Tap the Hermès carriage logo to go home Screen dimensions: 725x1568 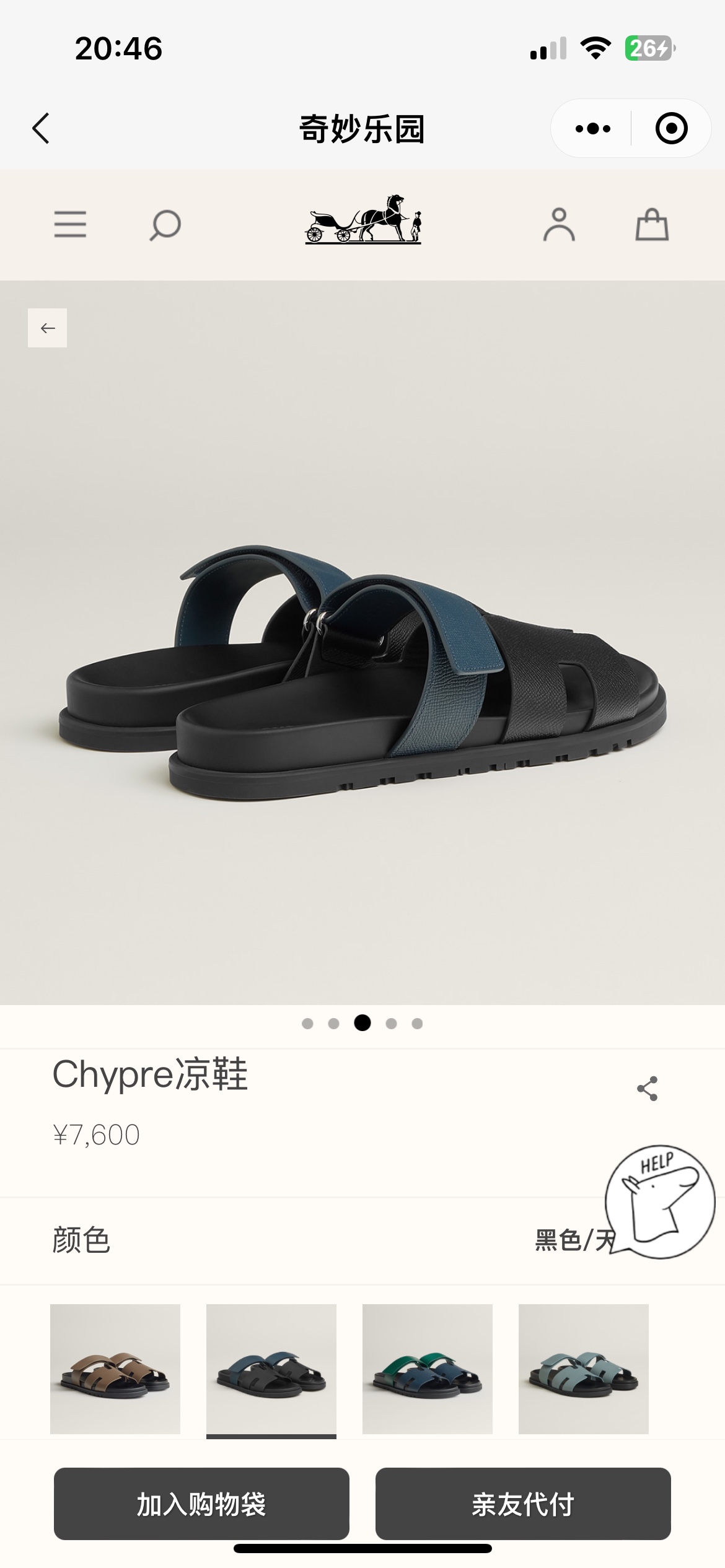click(363, 219)
